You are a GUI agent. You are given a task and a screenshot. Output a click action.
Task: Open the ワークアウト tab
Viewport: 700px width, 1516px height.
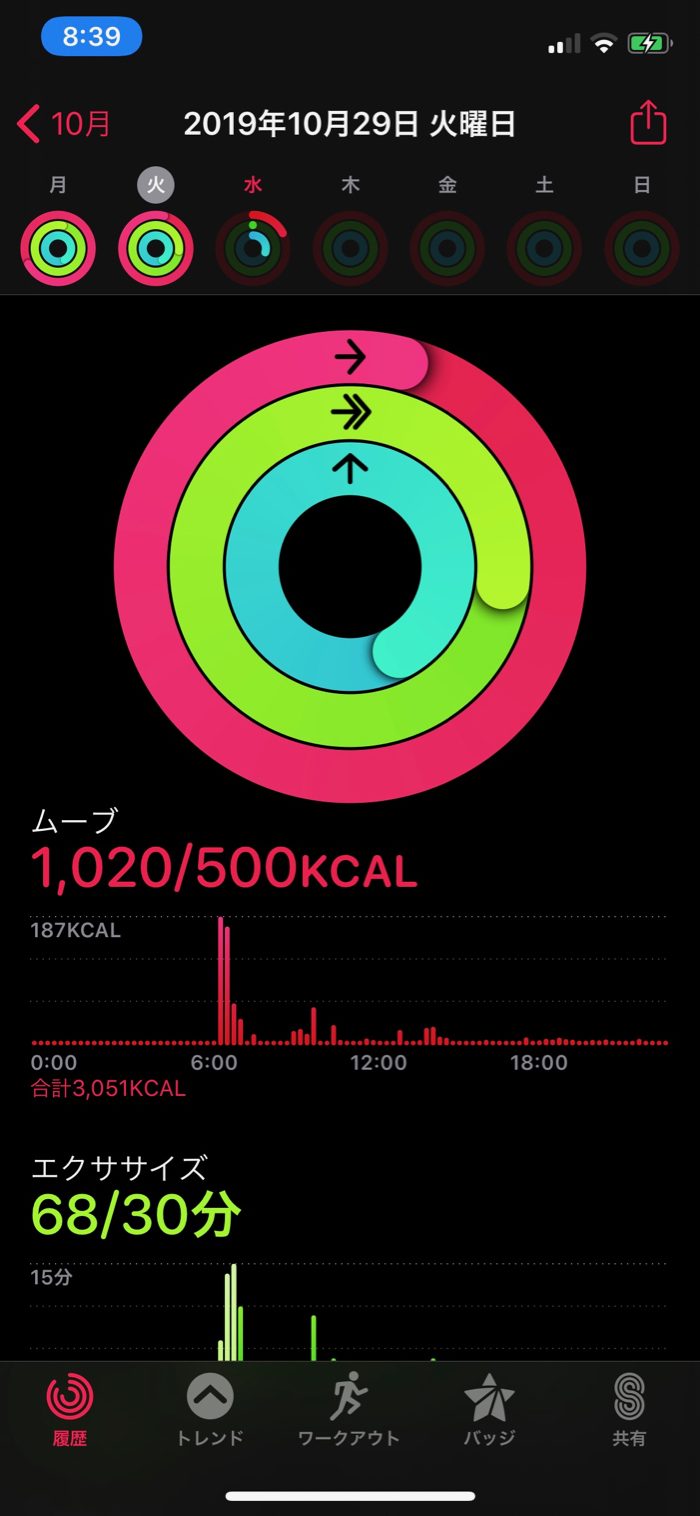pos(349,1410)
